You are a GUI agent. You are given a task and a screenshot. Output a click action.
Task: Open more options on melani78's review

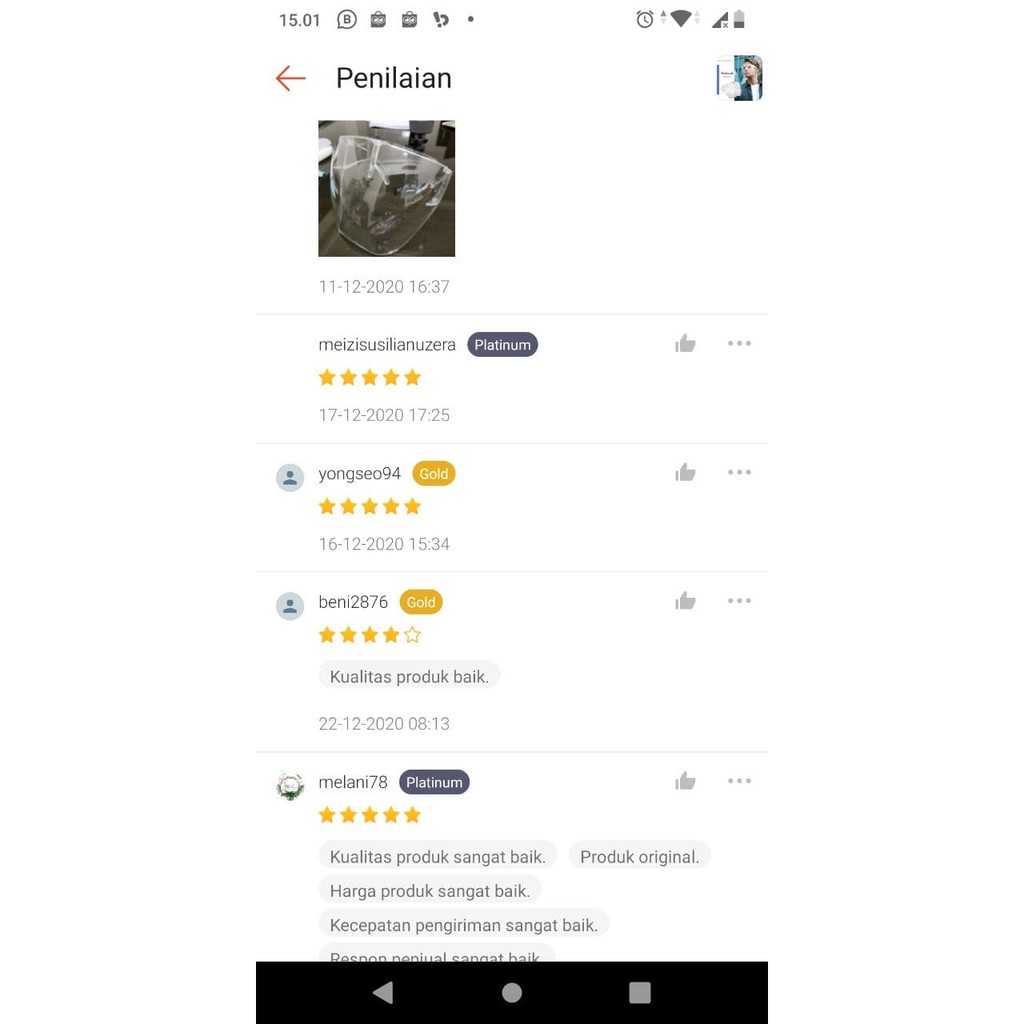739,781
